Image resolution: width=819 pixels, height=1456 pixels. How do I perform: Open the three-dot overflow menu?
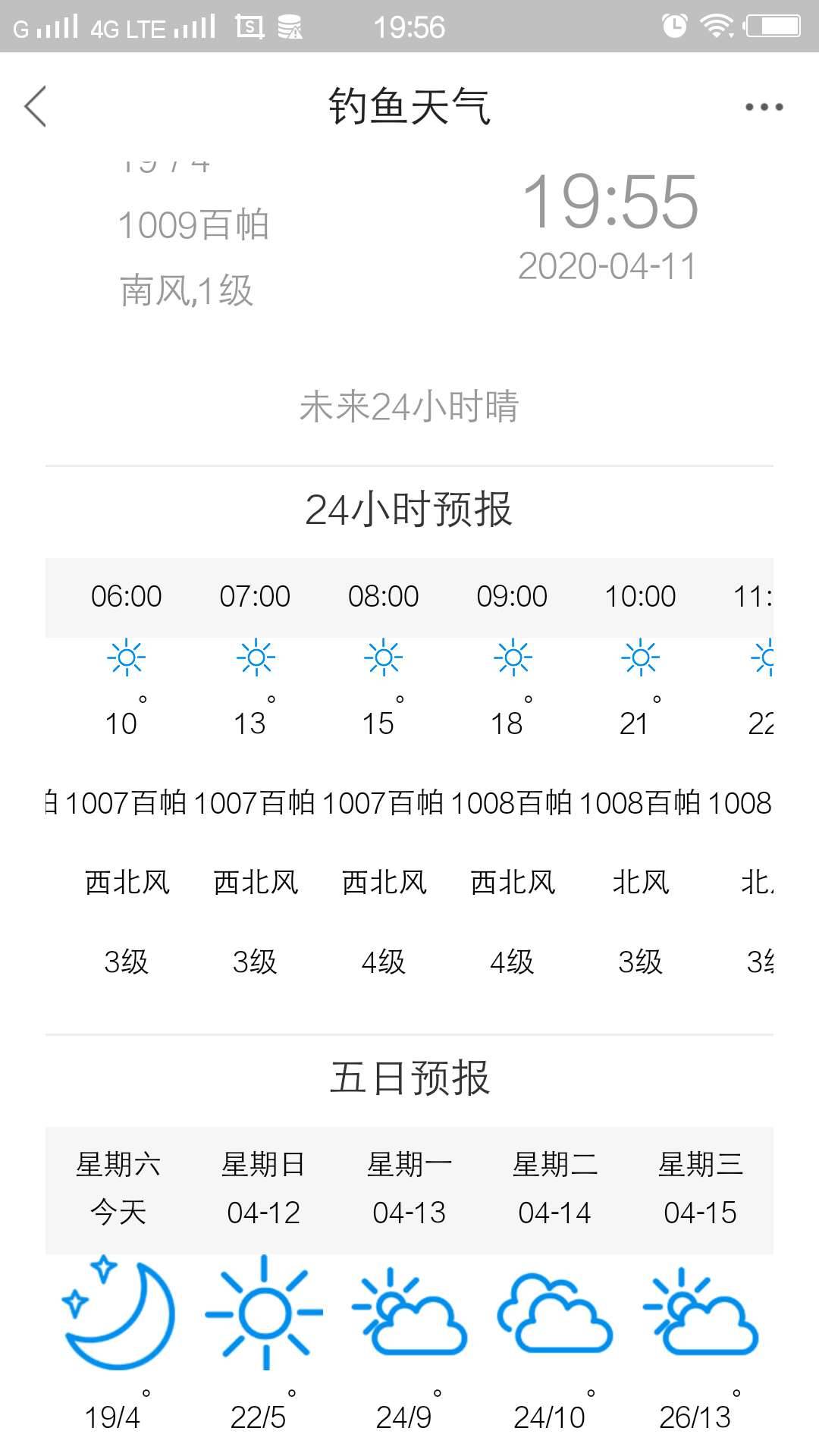coord(764,107)
